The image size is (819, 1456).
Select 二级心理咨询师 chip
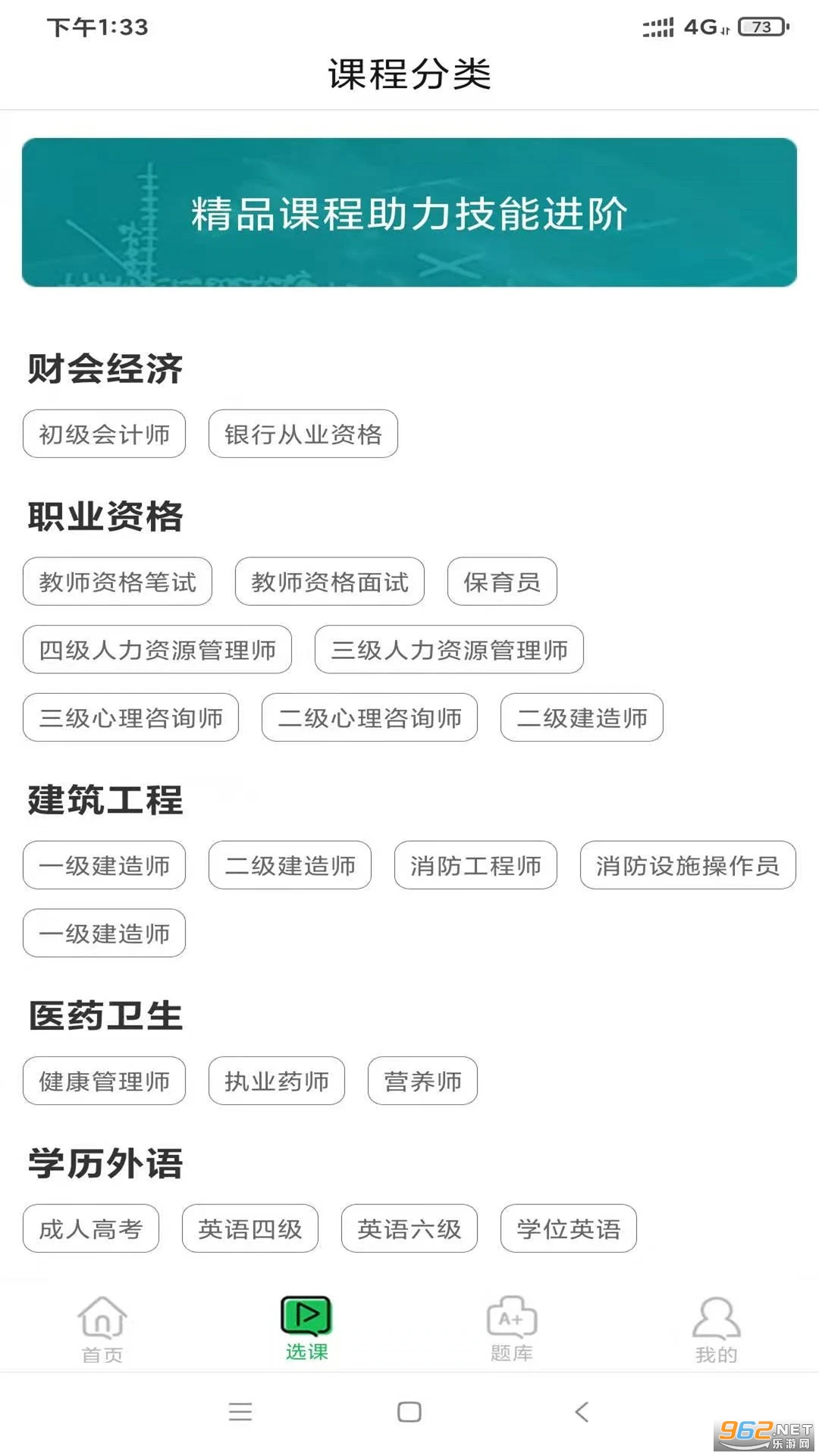coord(369,717)
